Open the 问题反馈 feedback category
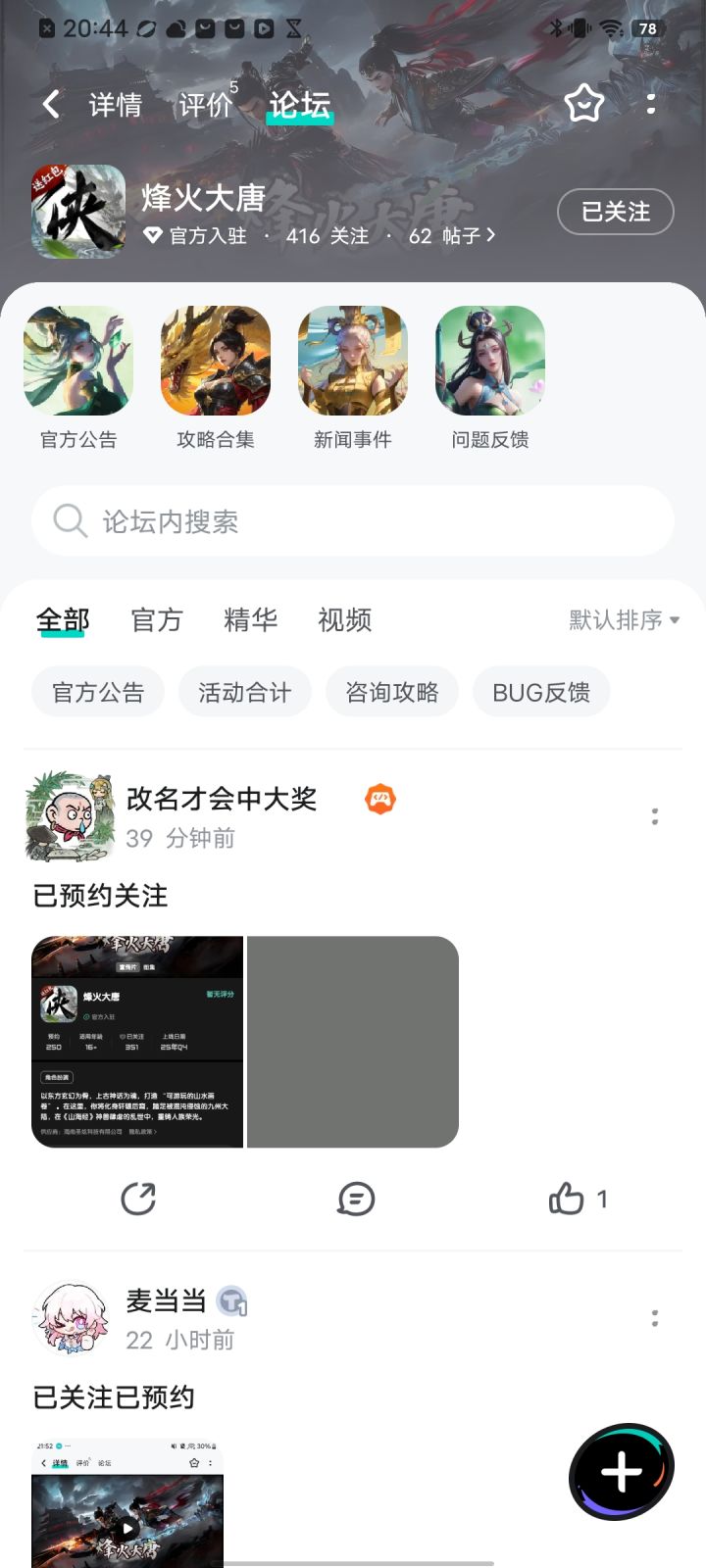 pos(488,360)
